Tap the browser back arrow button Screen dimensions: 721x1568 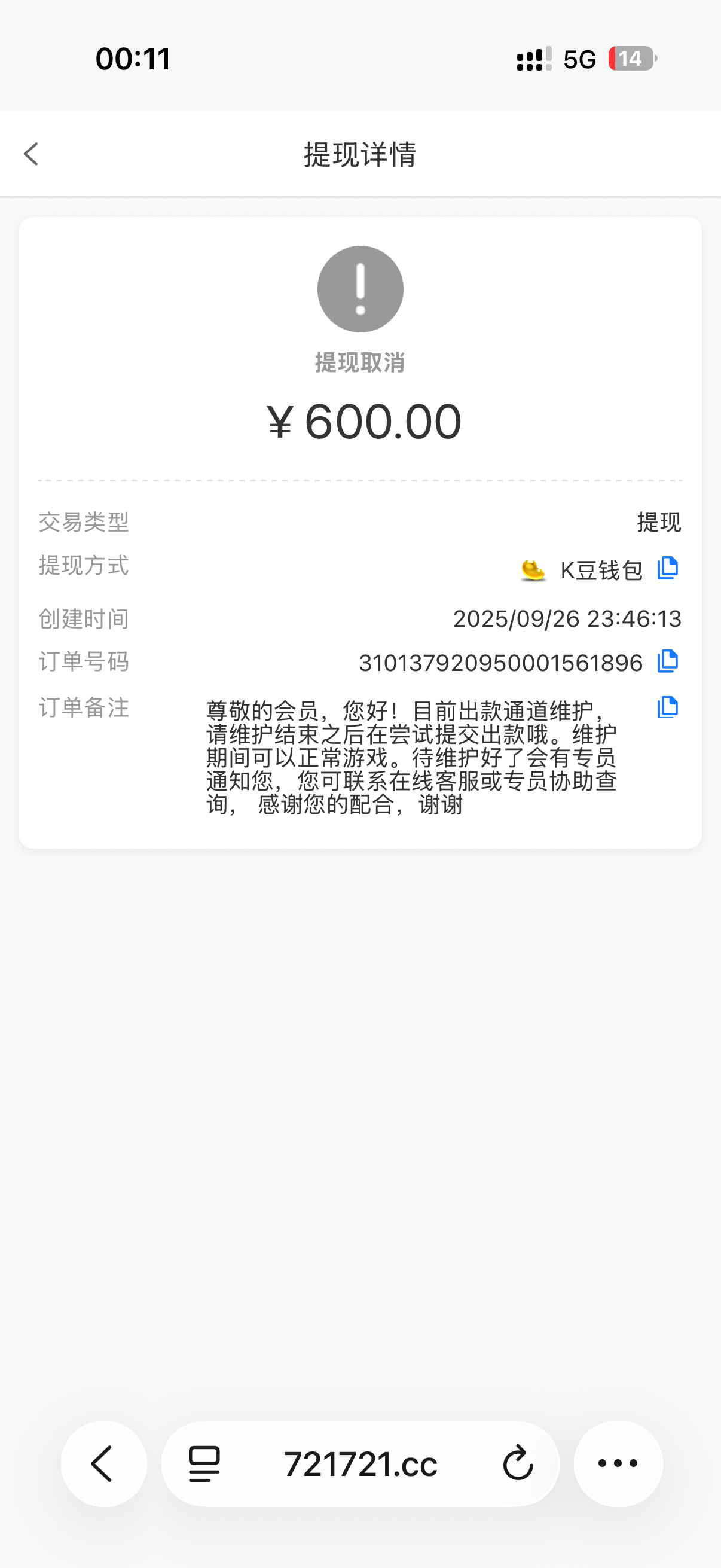click(x=103, y=1463)
